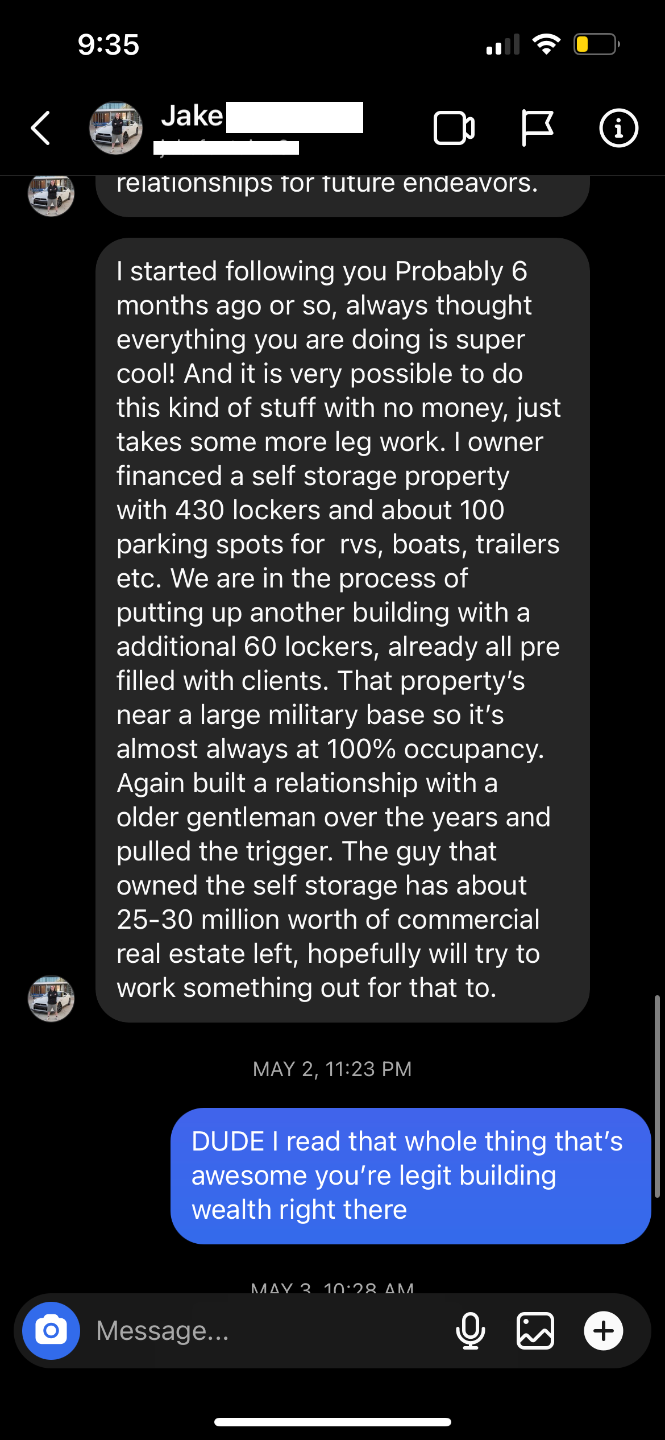
Task: Flag this conversation
Action: [x=537, y=128]
